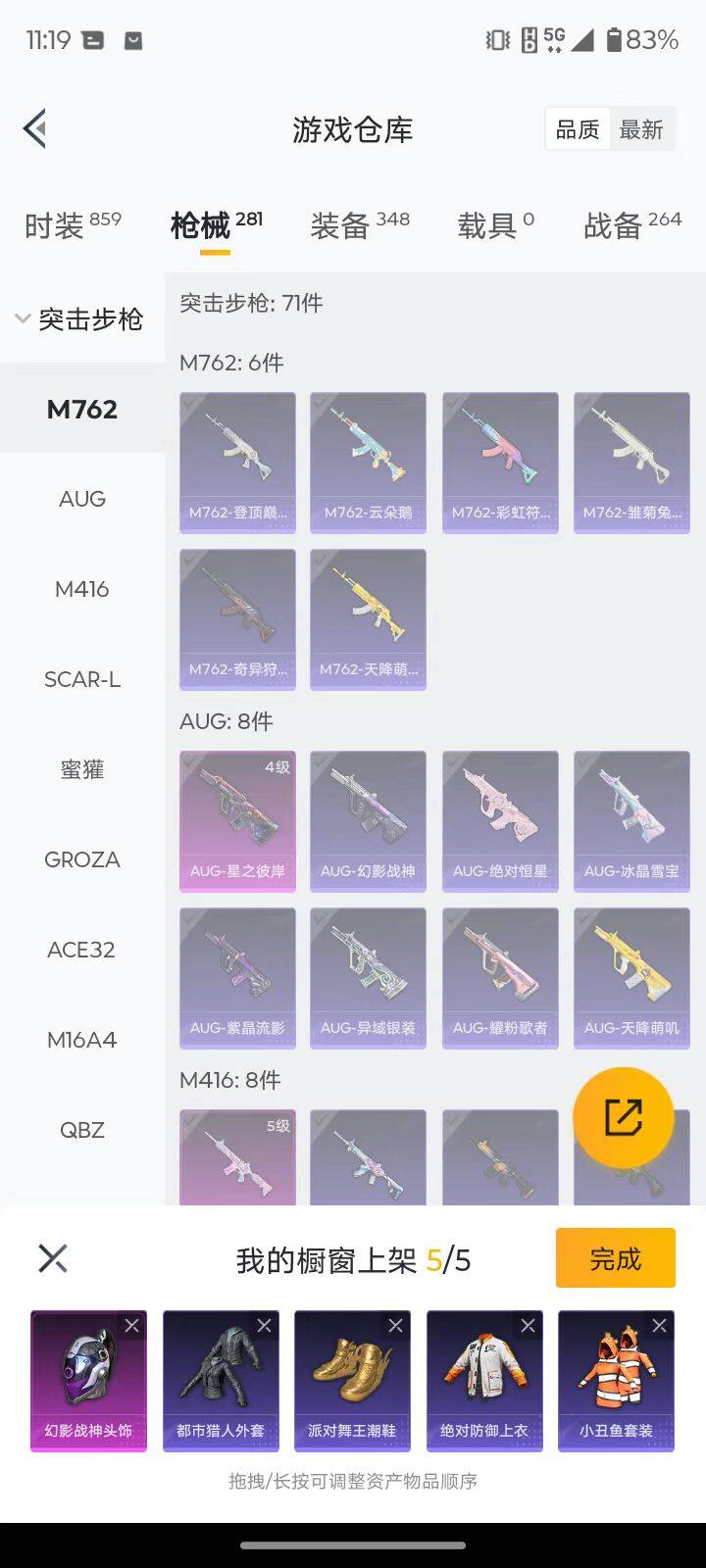706x1568 pixels.
Task: Choose the AUG-星之彼岸 skin
Action: pos(237,821)
